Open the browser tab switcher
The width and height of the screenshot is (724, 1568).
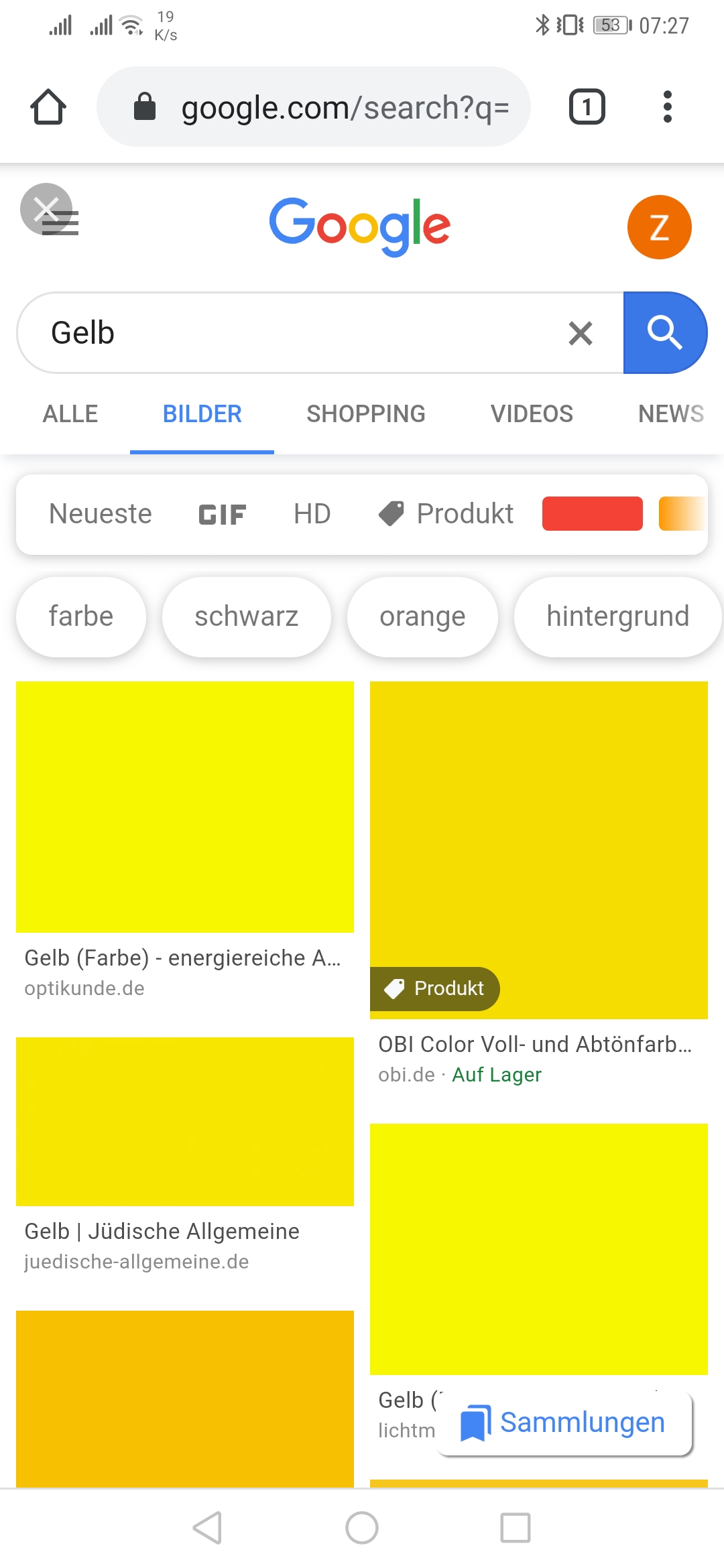(587, 107)
